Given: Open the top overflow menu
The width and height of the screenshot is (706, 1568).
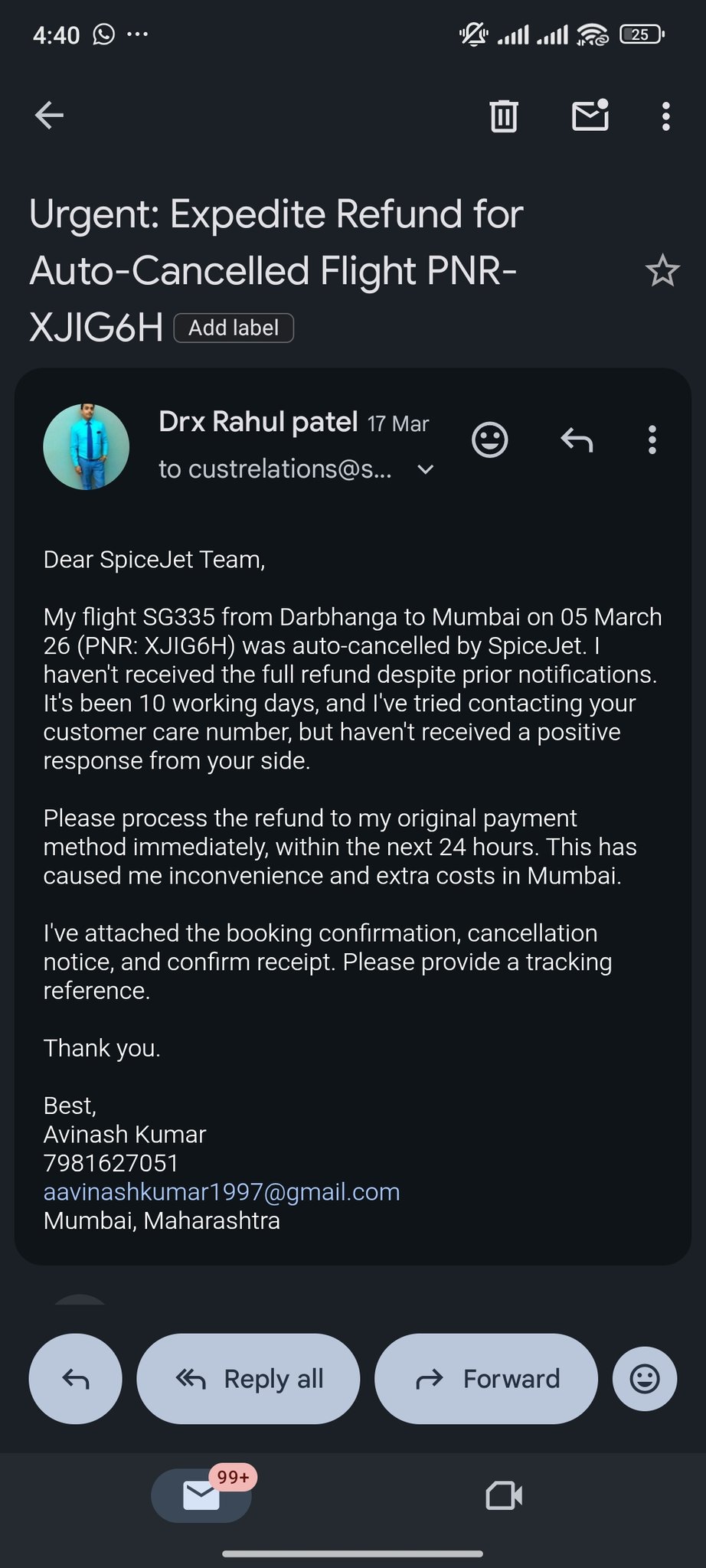Looking at the screenshot, I should [665, 116].
